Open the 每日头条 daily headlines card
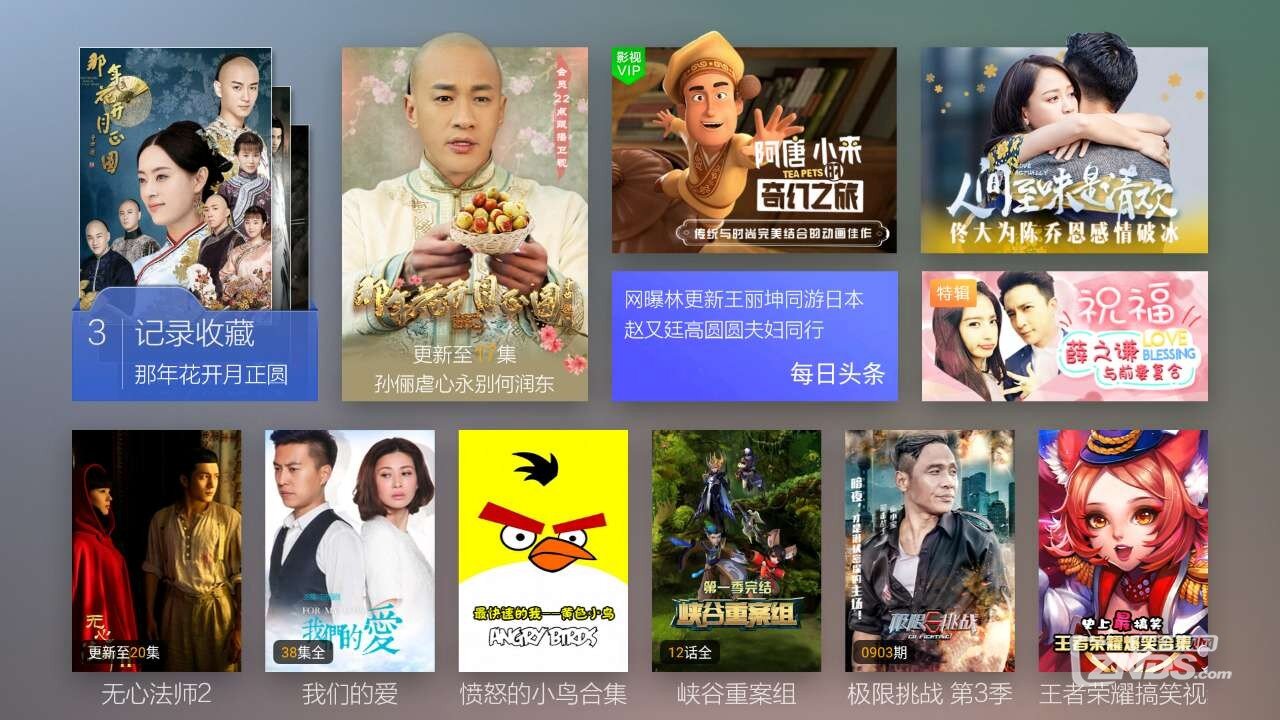1280x720 pixels. [x=754, y=336]
